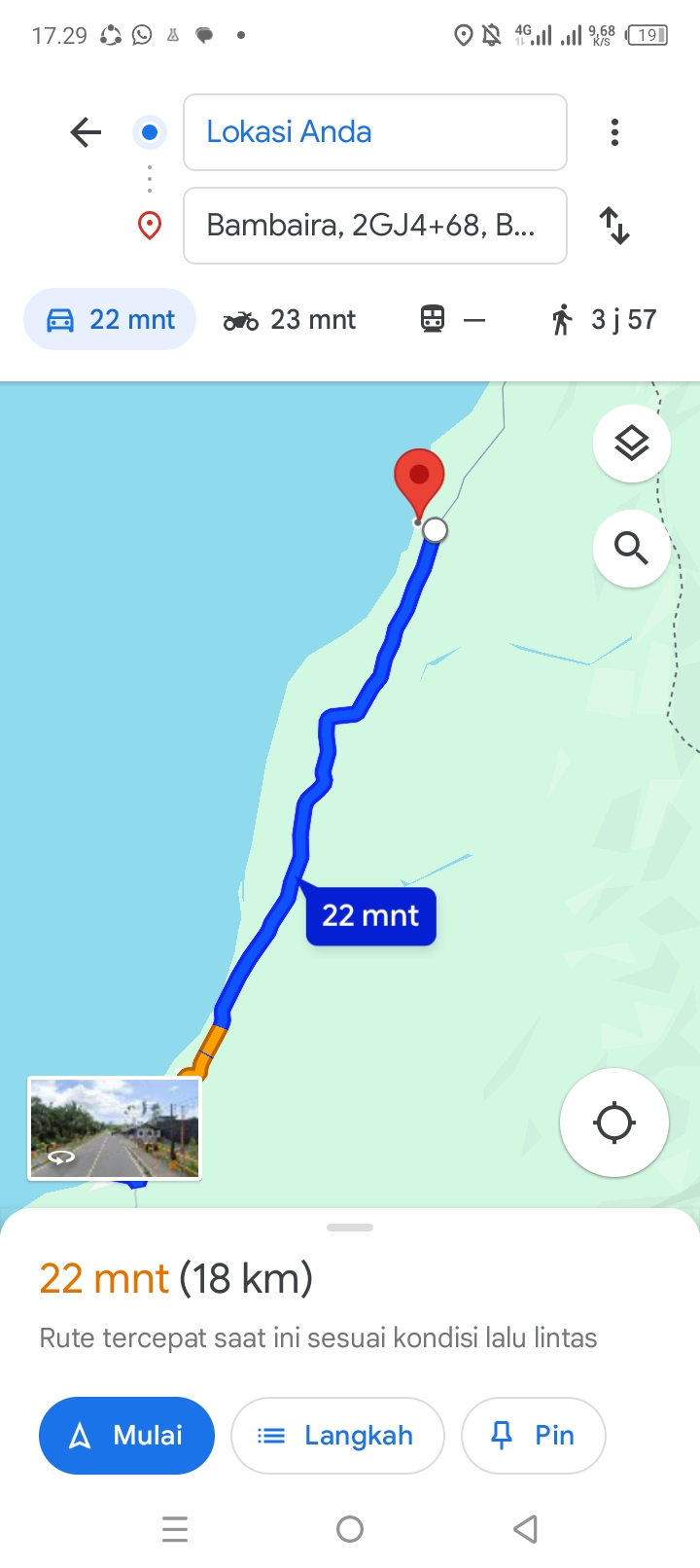
Task: Swap start and destination points
Action: click(x=614, y=226)
